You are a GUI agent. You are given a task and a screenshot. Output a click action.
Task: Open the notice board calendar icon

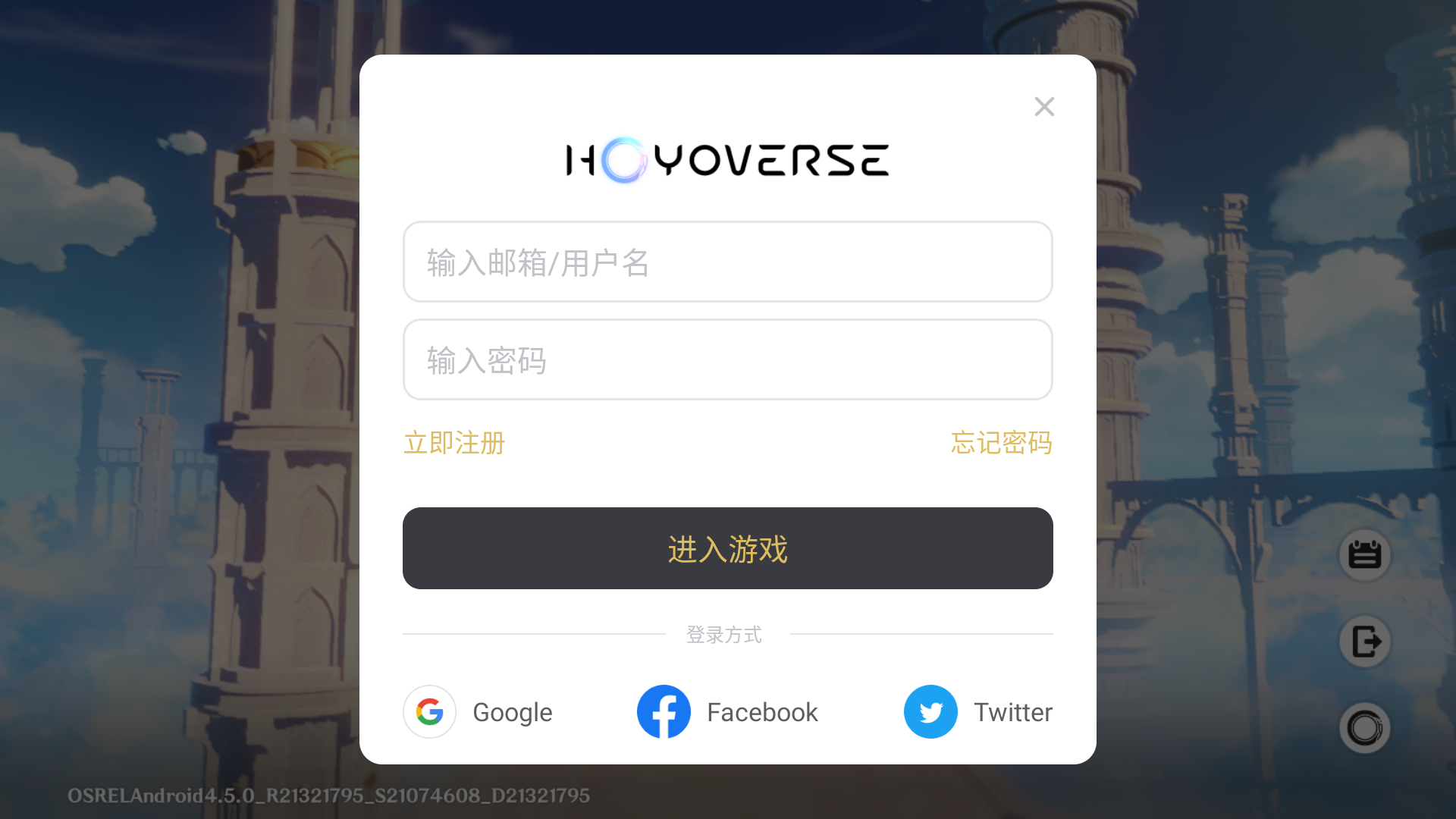pos(1364,555)
